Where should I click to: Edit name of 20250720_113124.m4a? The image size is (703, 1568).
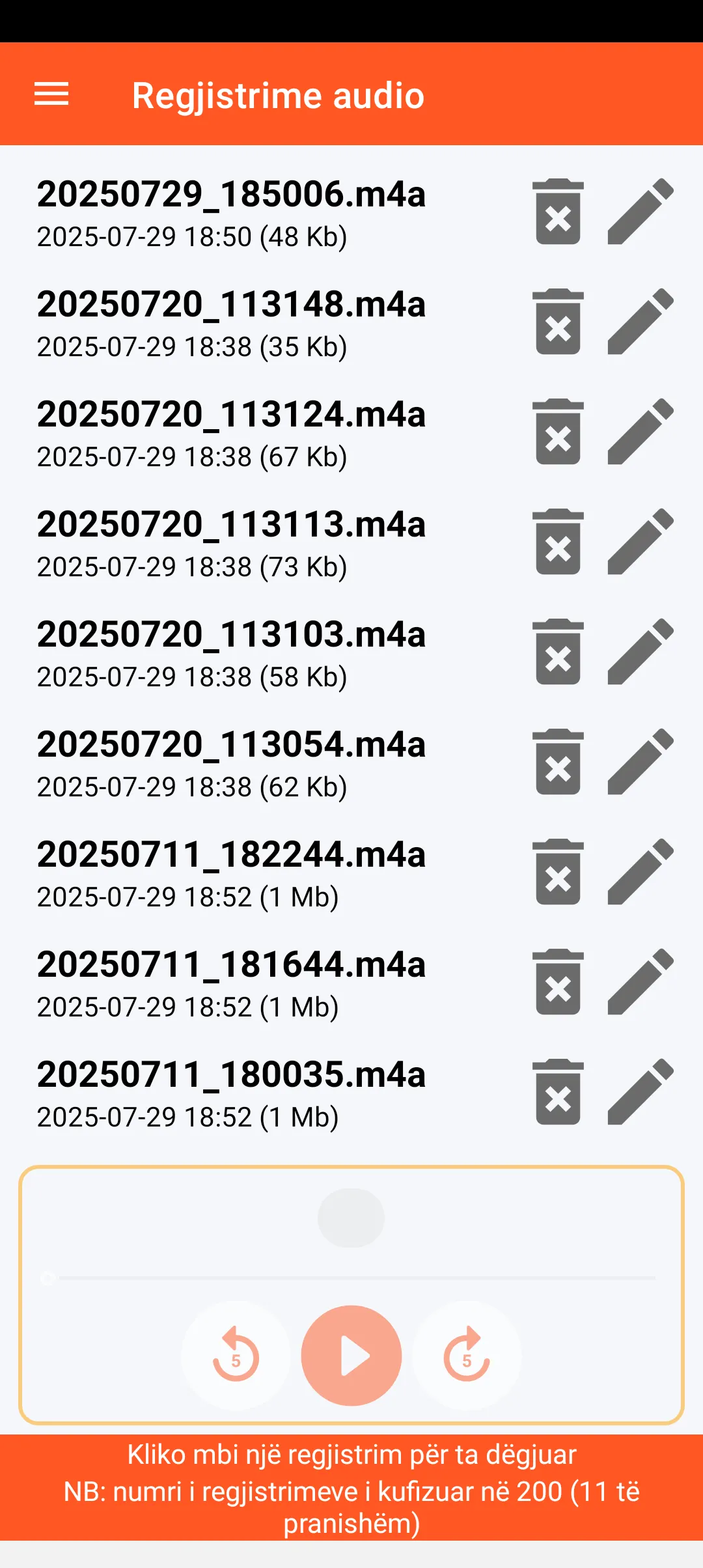point(641,432)
